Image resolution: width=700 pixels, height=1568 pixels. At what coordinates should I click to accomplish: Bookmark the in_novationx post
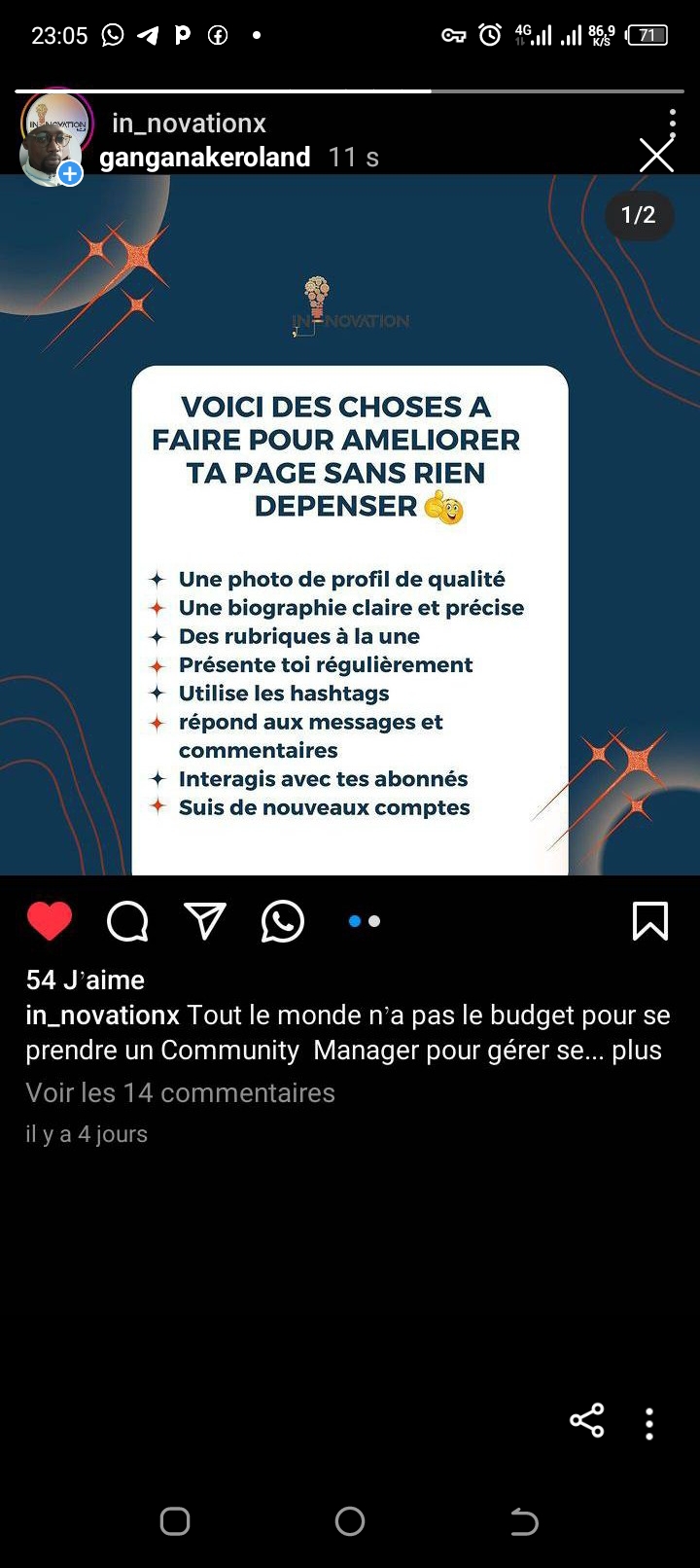tap(649, 921)
